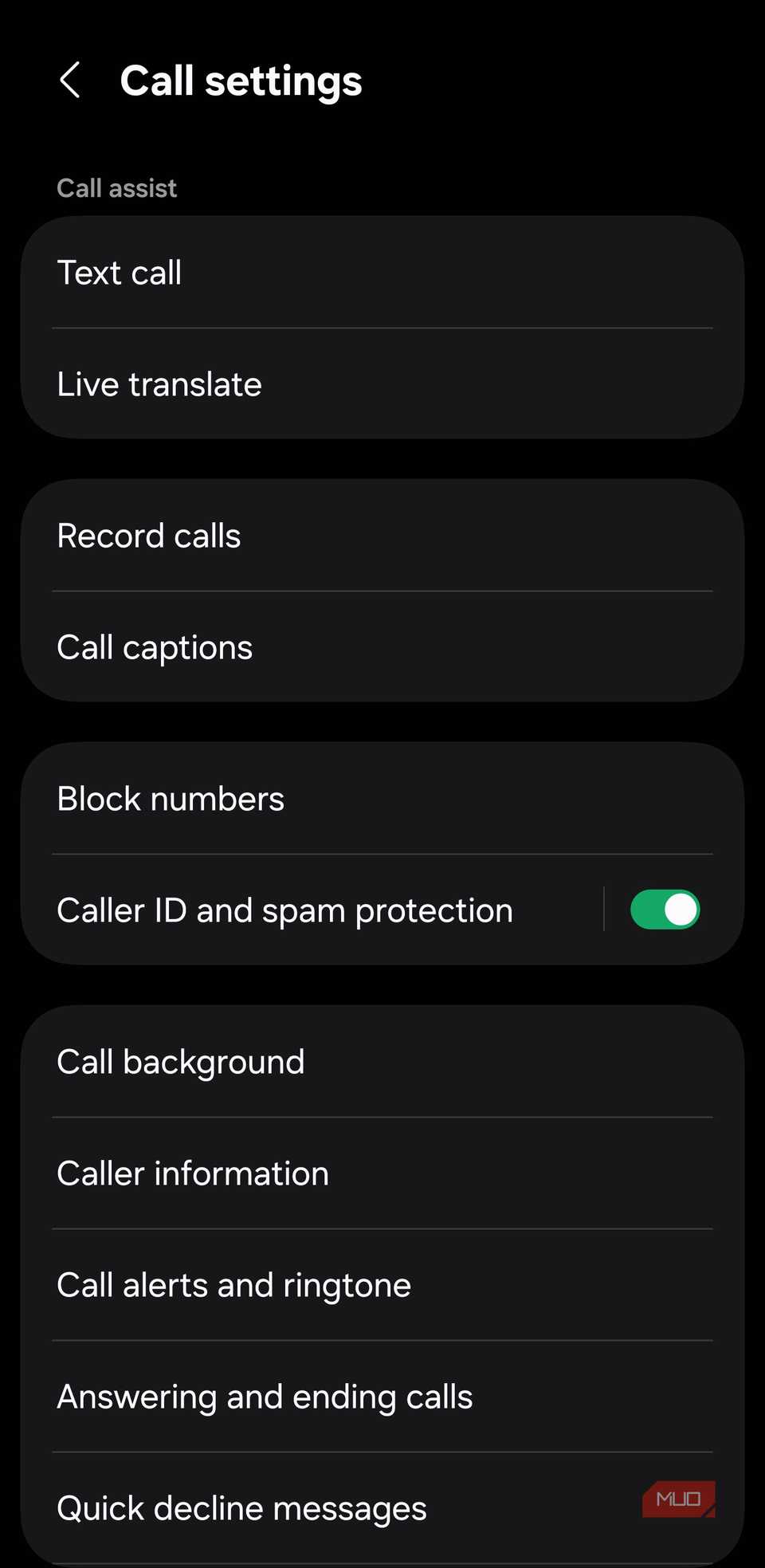Tap the Call settings title text
765x1568 pixels.
[241, 79]
